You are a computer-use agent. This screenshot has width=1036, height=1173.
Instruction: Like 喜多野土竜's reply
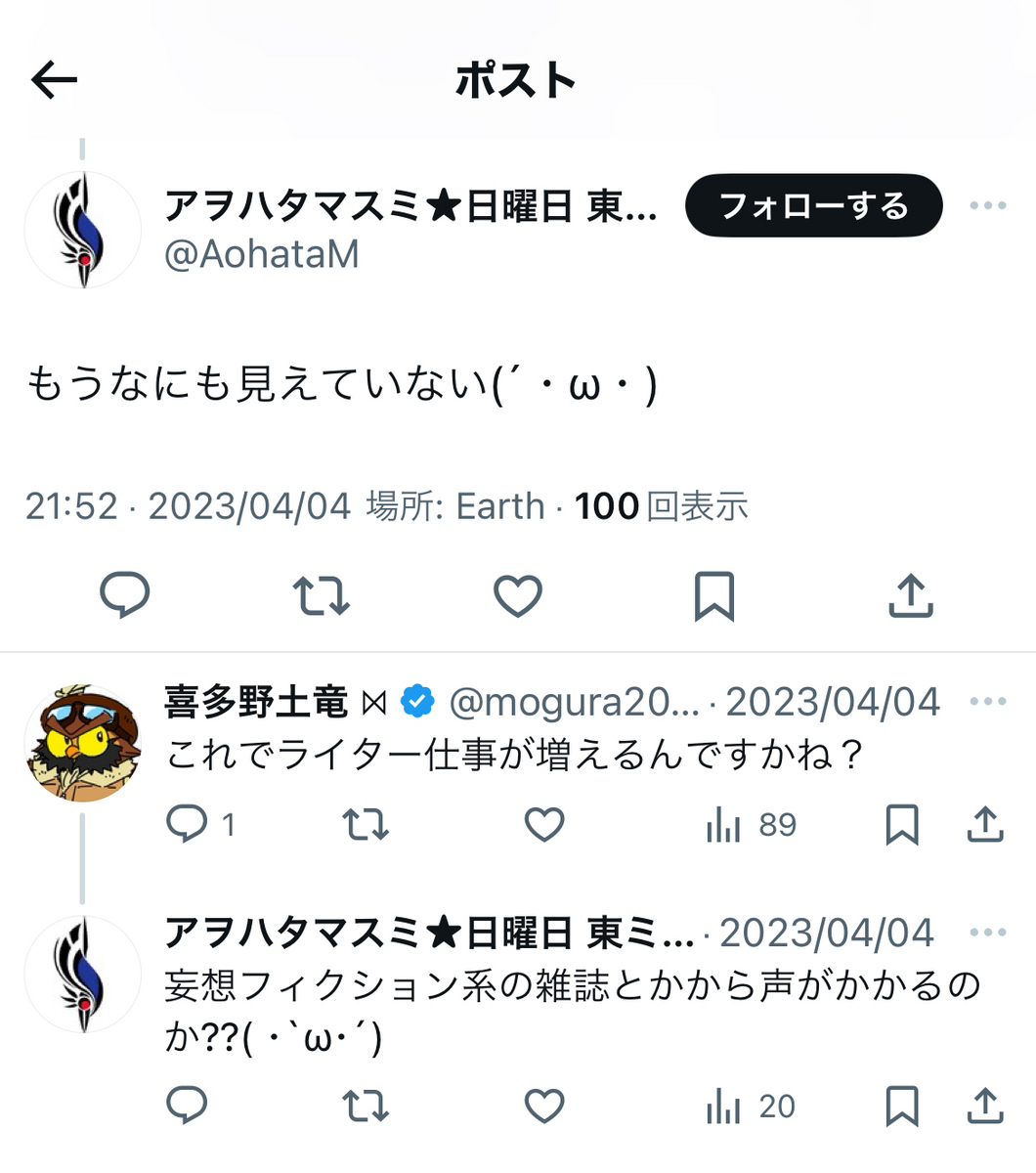pyautogui.click(x=544, y=825)
